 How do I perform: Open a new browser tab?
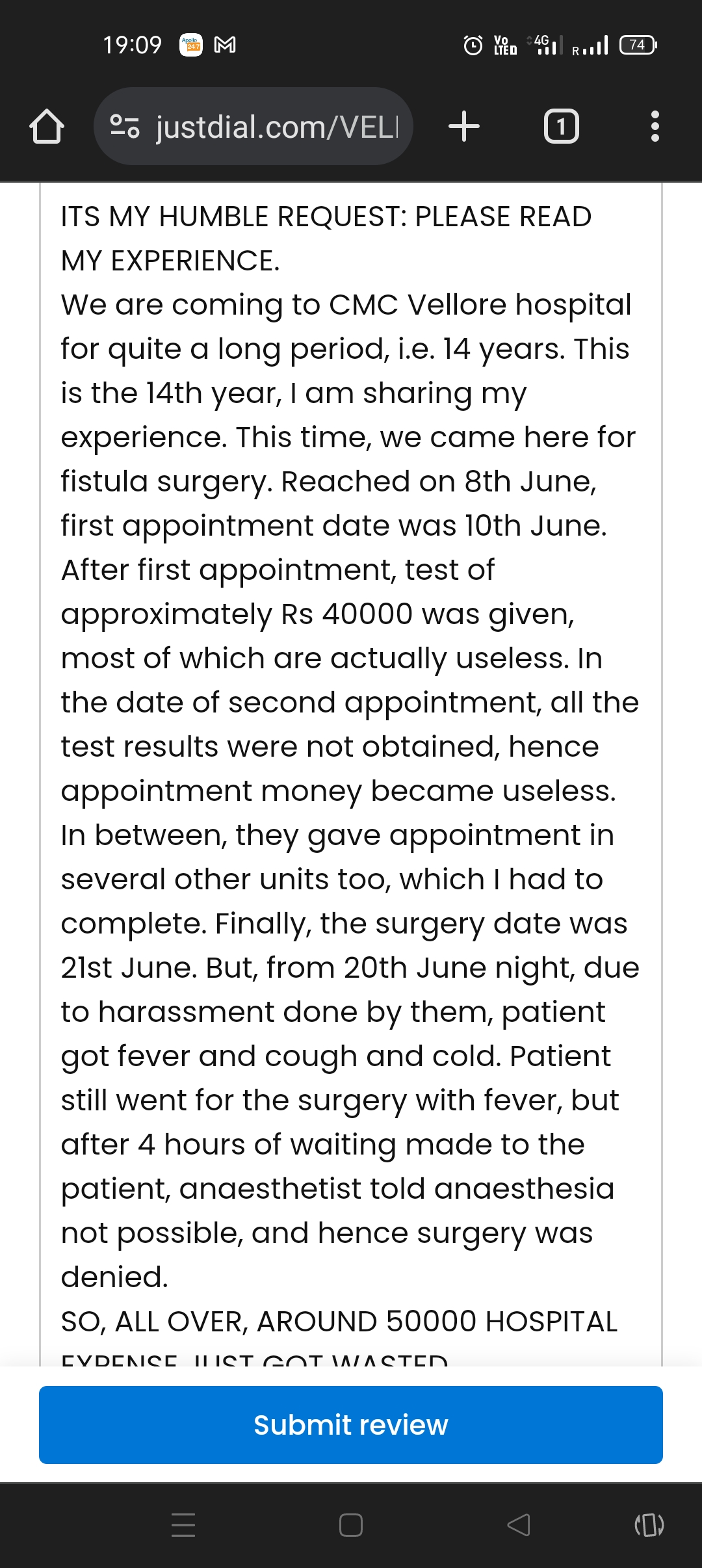point(464,126)
